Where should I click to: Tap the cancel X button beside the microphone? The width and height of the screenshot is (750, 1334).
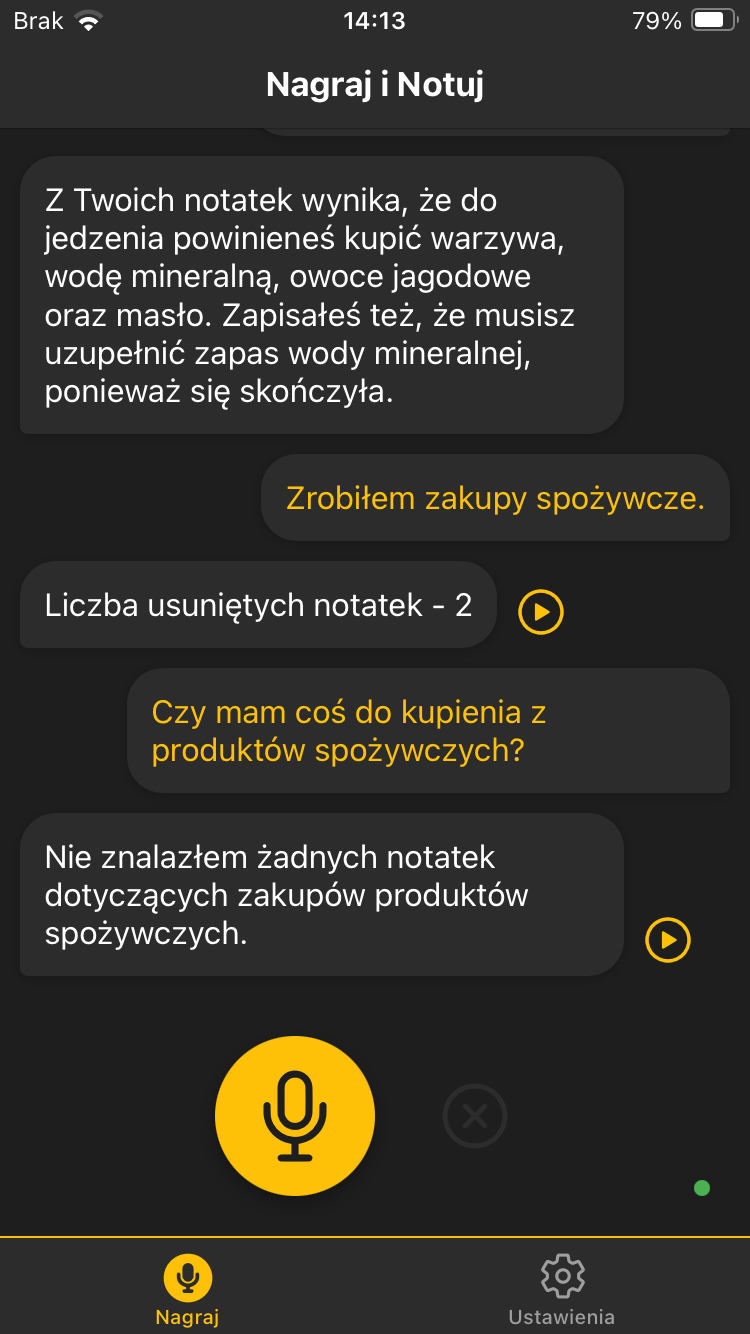tap(475, 1116)
